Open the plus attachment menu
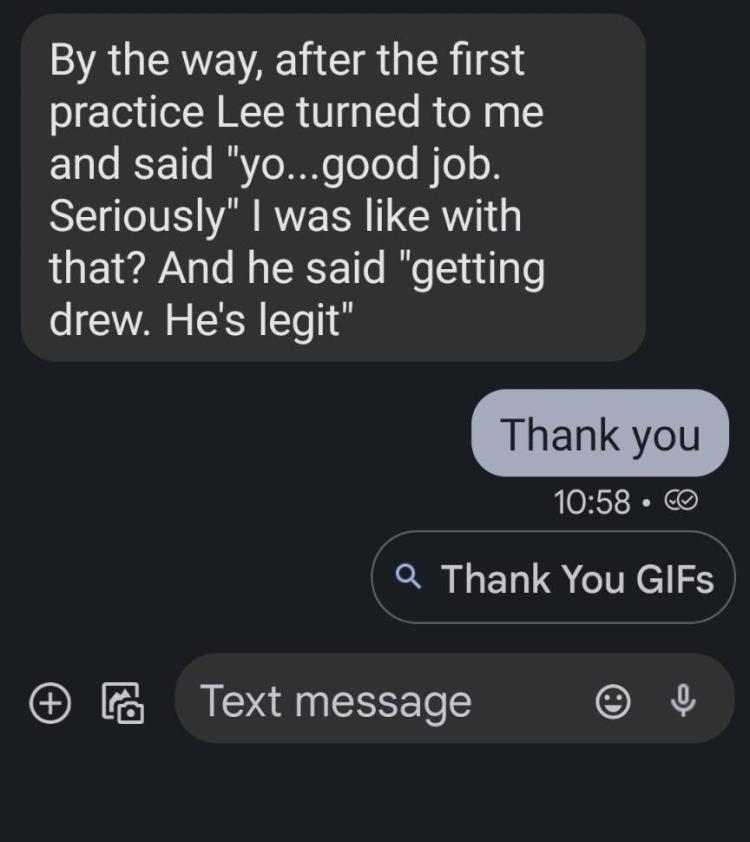 (x=48, y=702)
